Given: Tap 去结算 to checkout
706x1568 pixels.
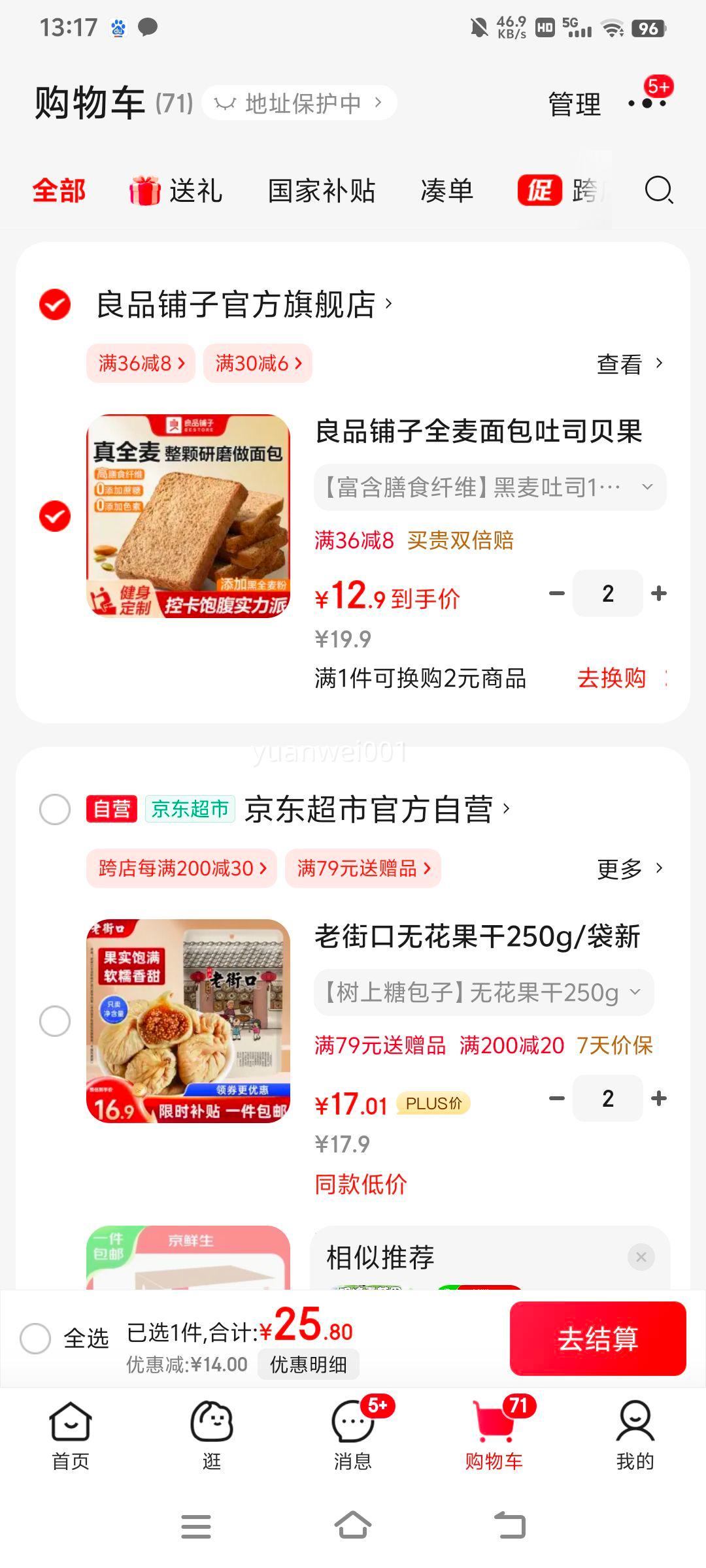Looking at the screenshot, I should (598, 1337).
